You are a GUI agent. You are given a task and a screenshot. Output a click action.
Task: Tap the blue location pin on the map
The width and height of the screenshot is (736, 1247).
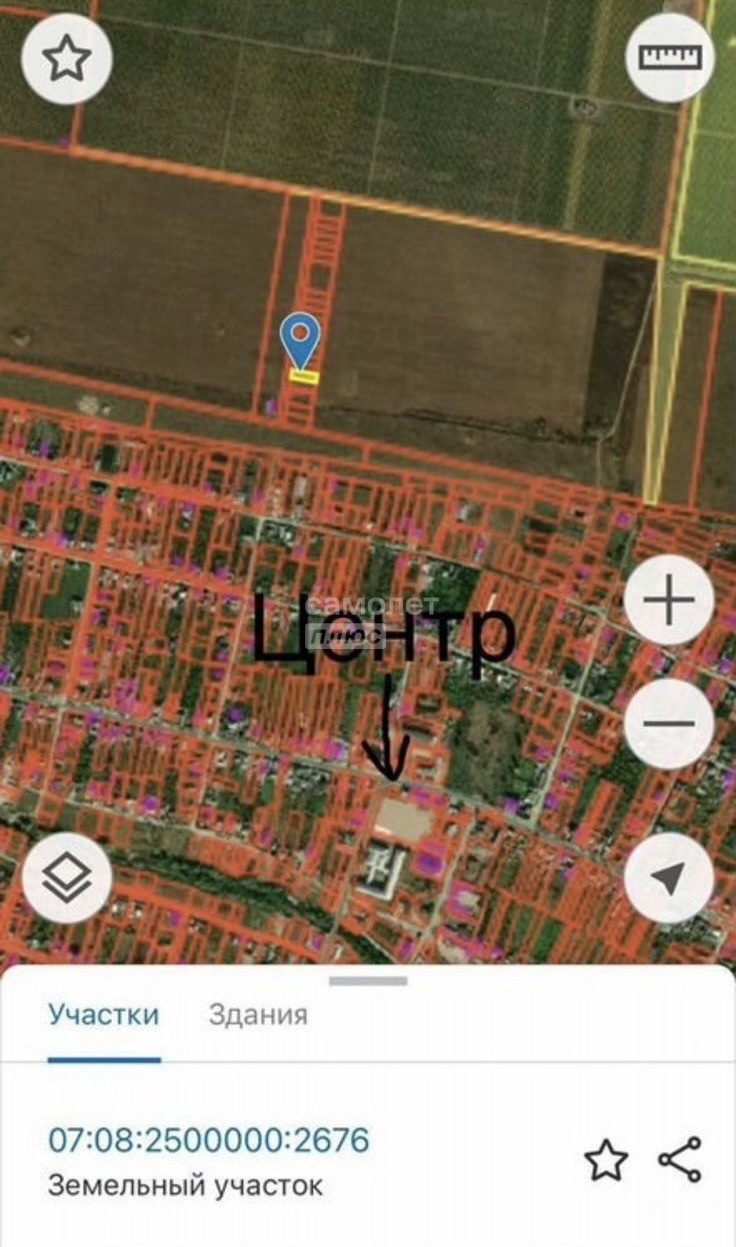pos(300,340)
